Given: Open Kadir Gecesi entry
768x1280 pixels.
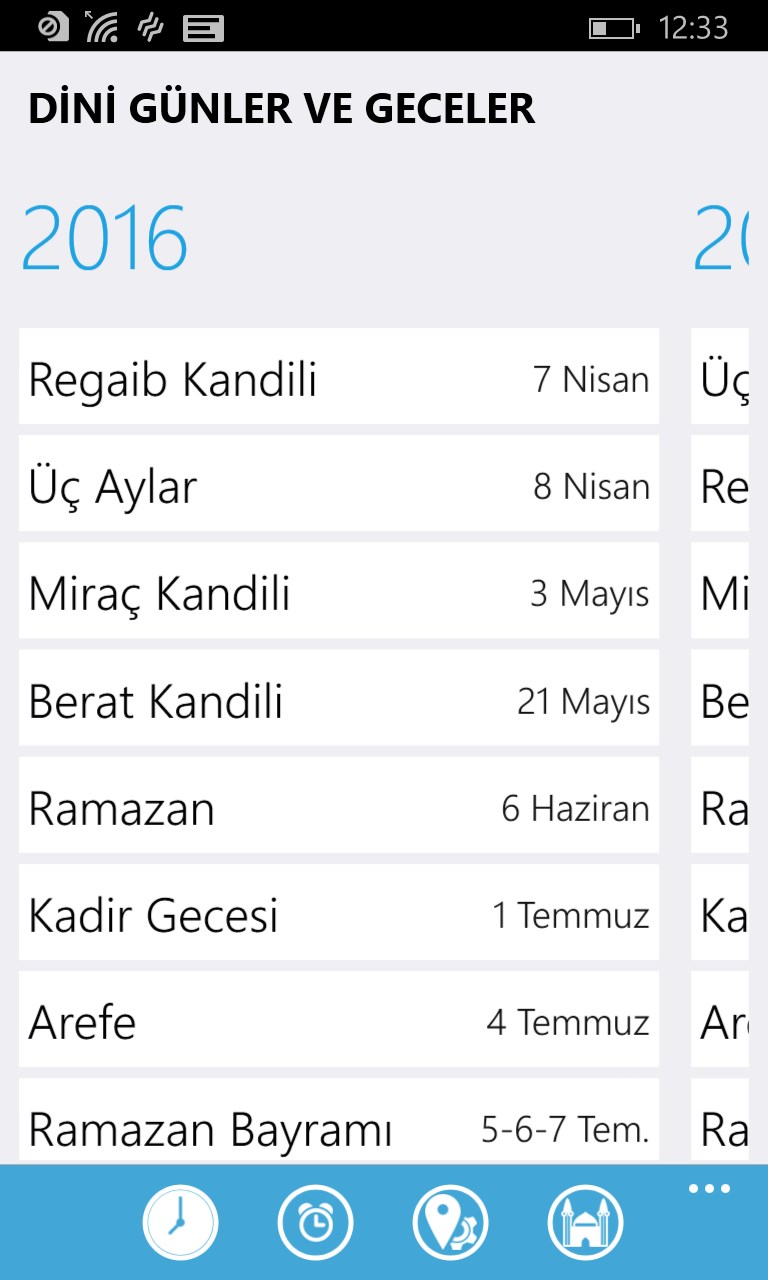Looking at the screenshot, I should coord(338,912).
